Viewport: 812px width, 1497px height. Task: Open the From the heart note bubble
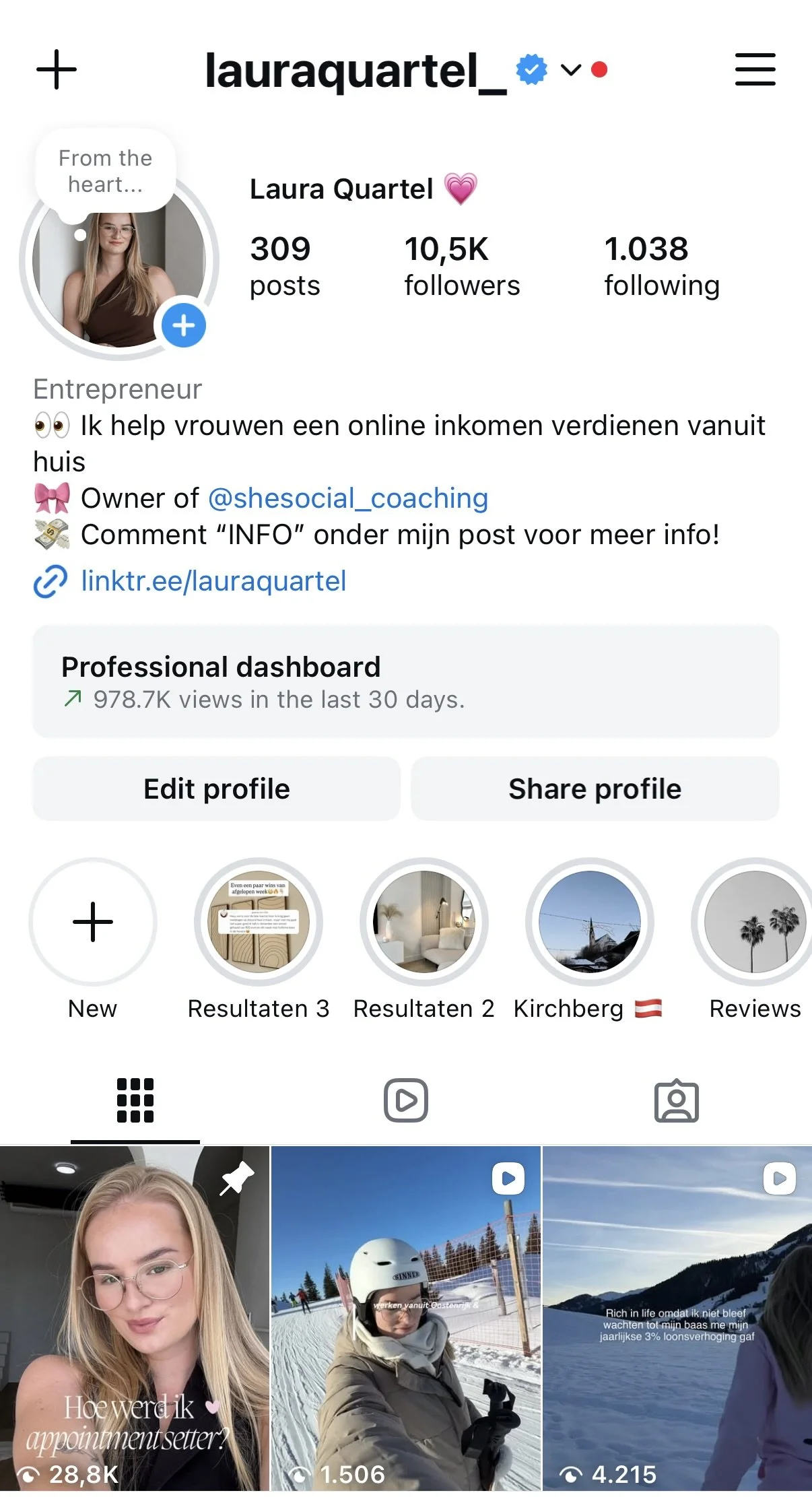coord(106,172)
